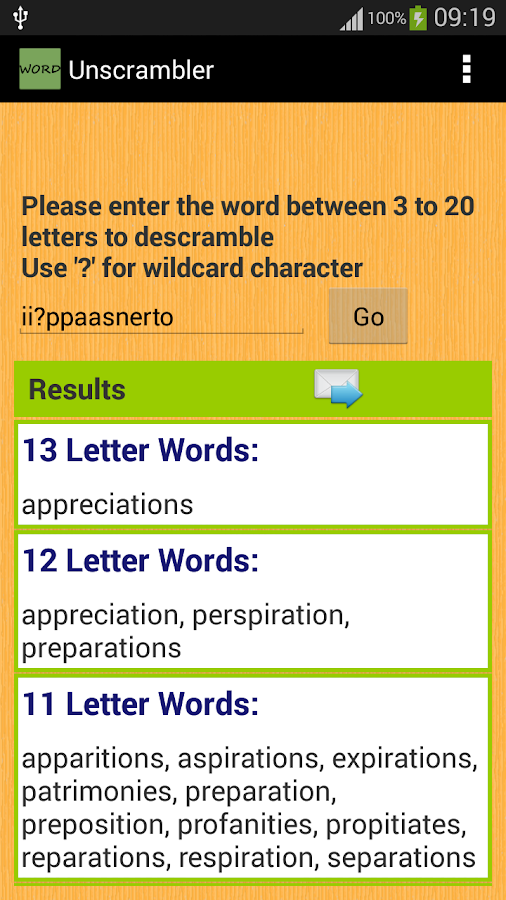Open the overflow menu
The width and height of the screenshot is (506, 900).
click(466, 69)
